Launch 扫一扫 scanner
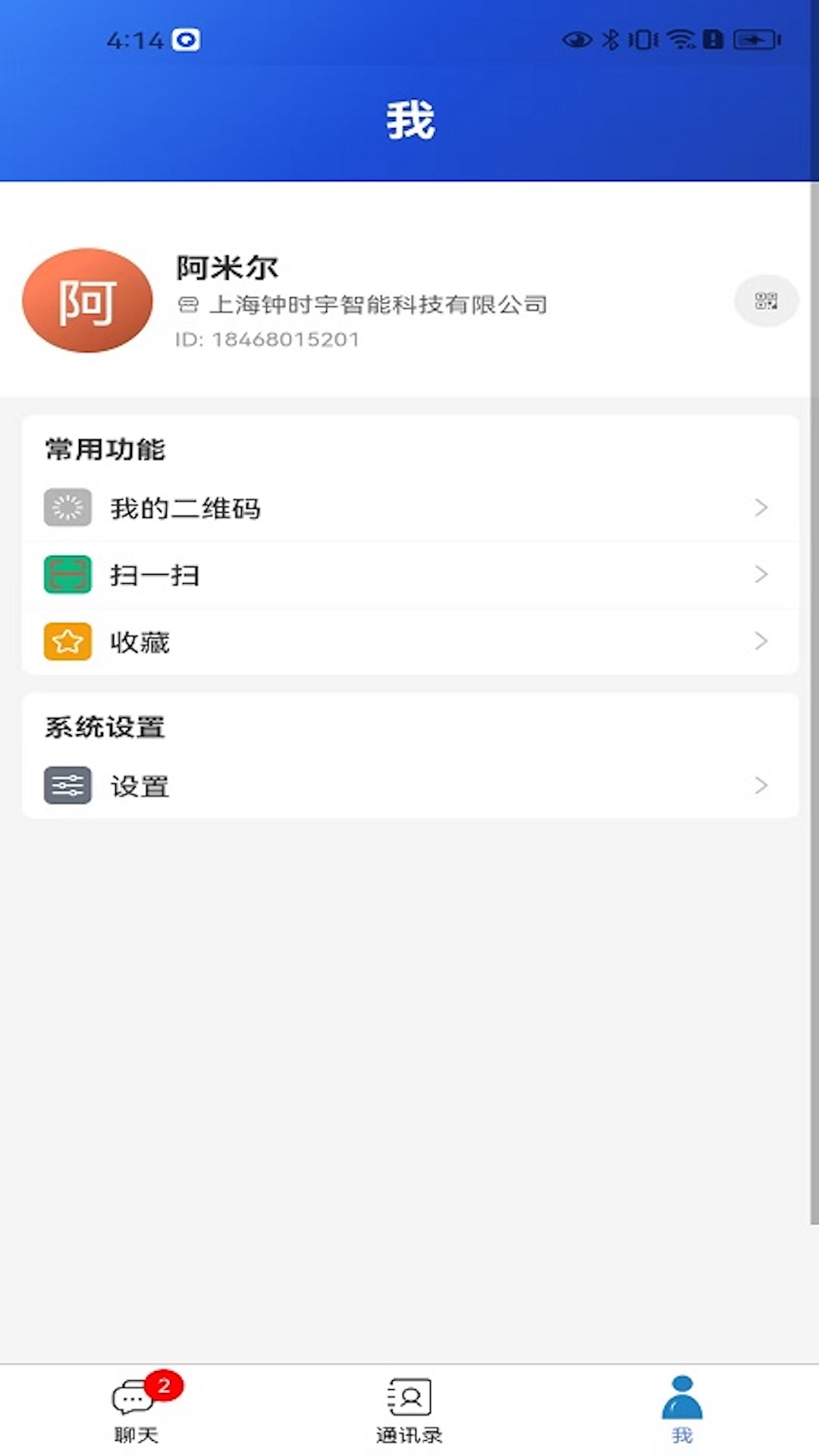 pos(409,575)
